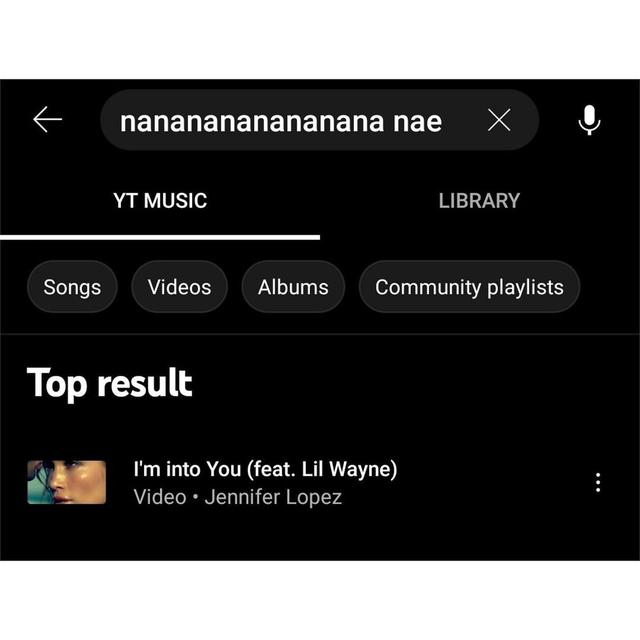The width and height of the screenshot is (640, 640).
Task: Switch to the Library tab
Action: point(479,201)
